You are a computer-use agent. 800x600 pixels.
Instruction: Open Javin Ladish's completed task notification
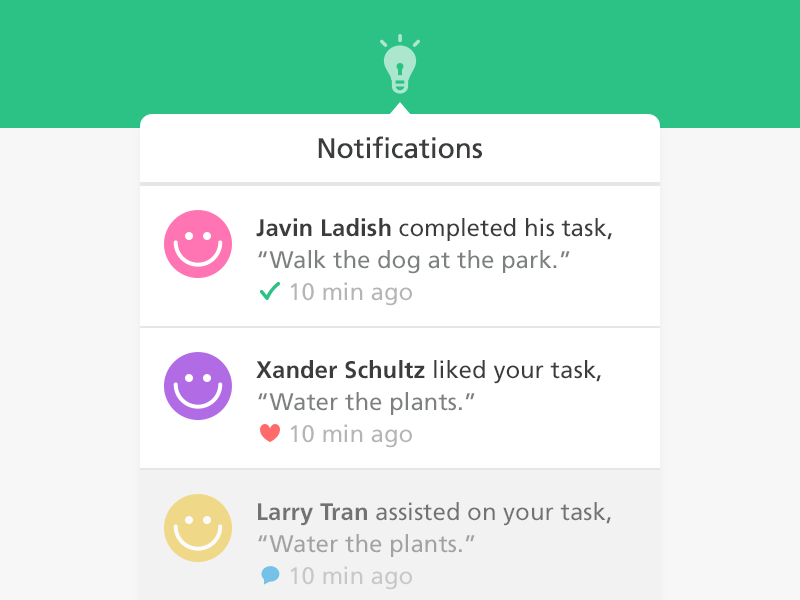coord(400,257)
